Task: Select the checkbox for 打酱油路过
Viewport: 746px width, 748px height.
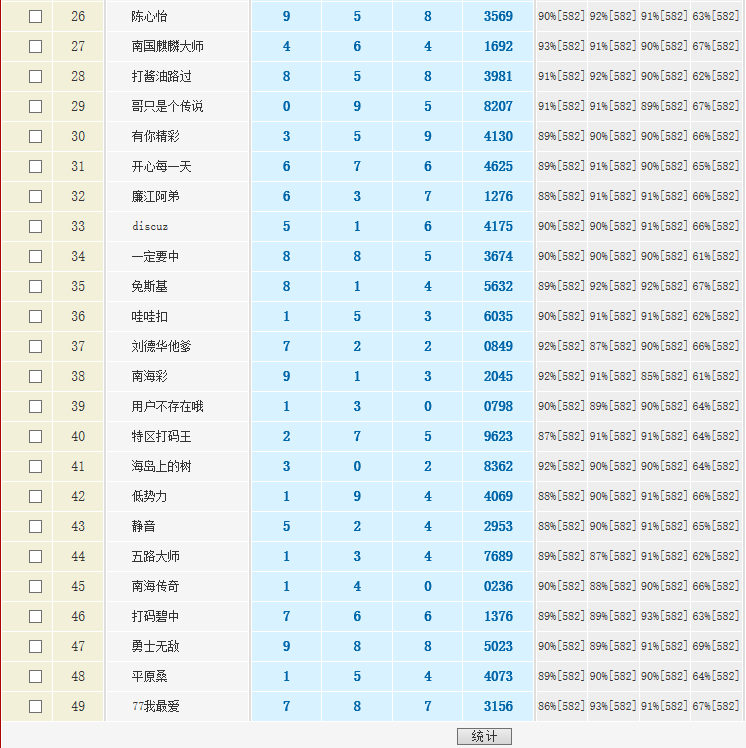Action: (x=36, y=76)
